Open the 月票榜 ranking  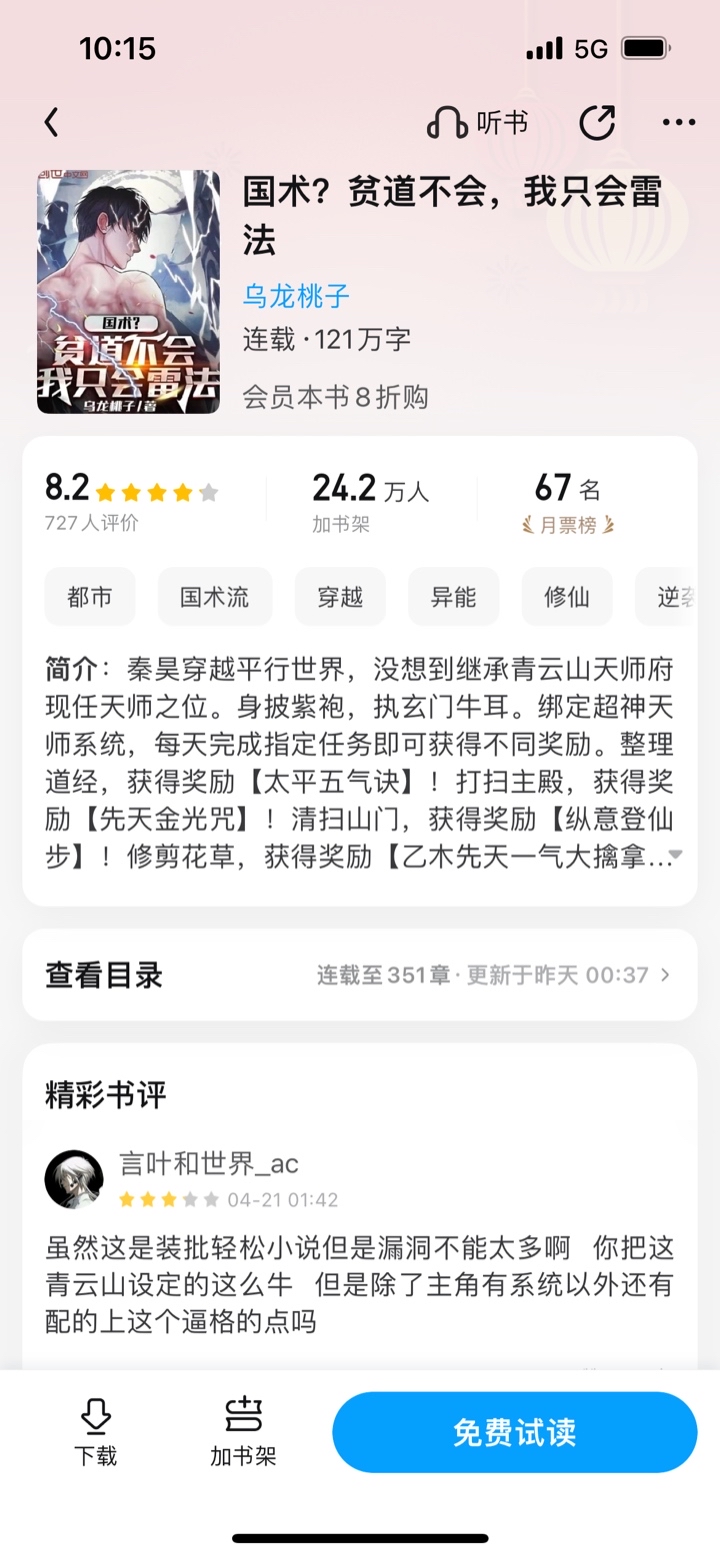[x=567, y=503]
